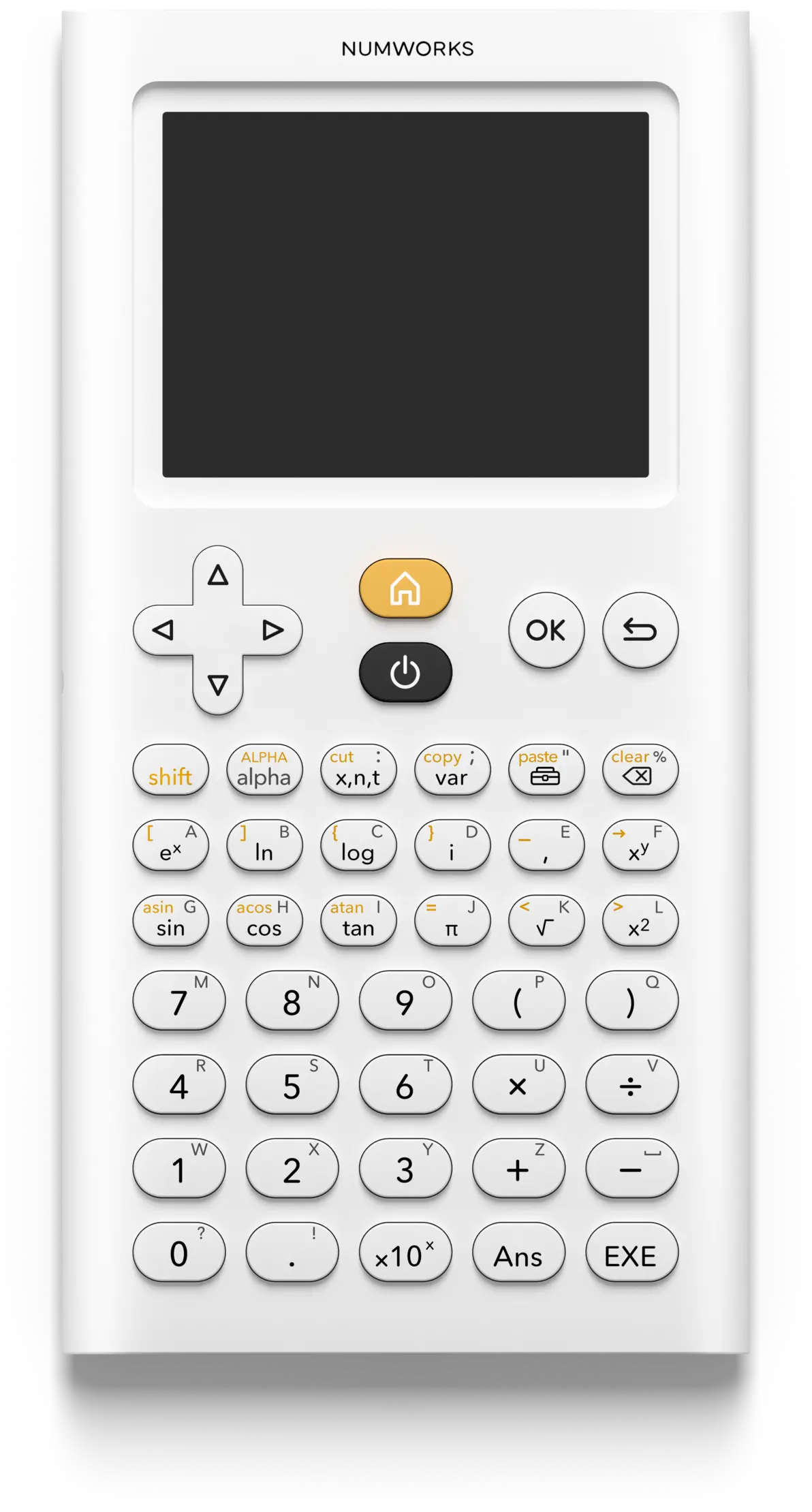The width and height of the screenshot is (812, 1512).
Task: Tap the Ans key
Action: (x=518, y=1253)
